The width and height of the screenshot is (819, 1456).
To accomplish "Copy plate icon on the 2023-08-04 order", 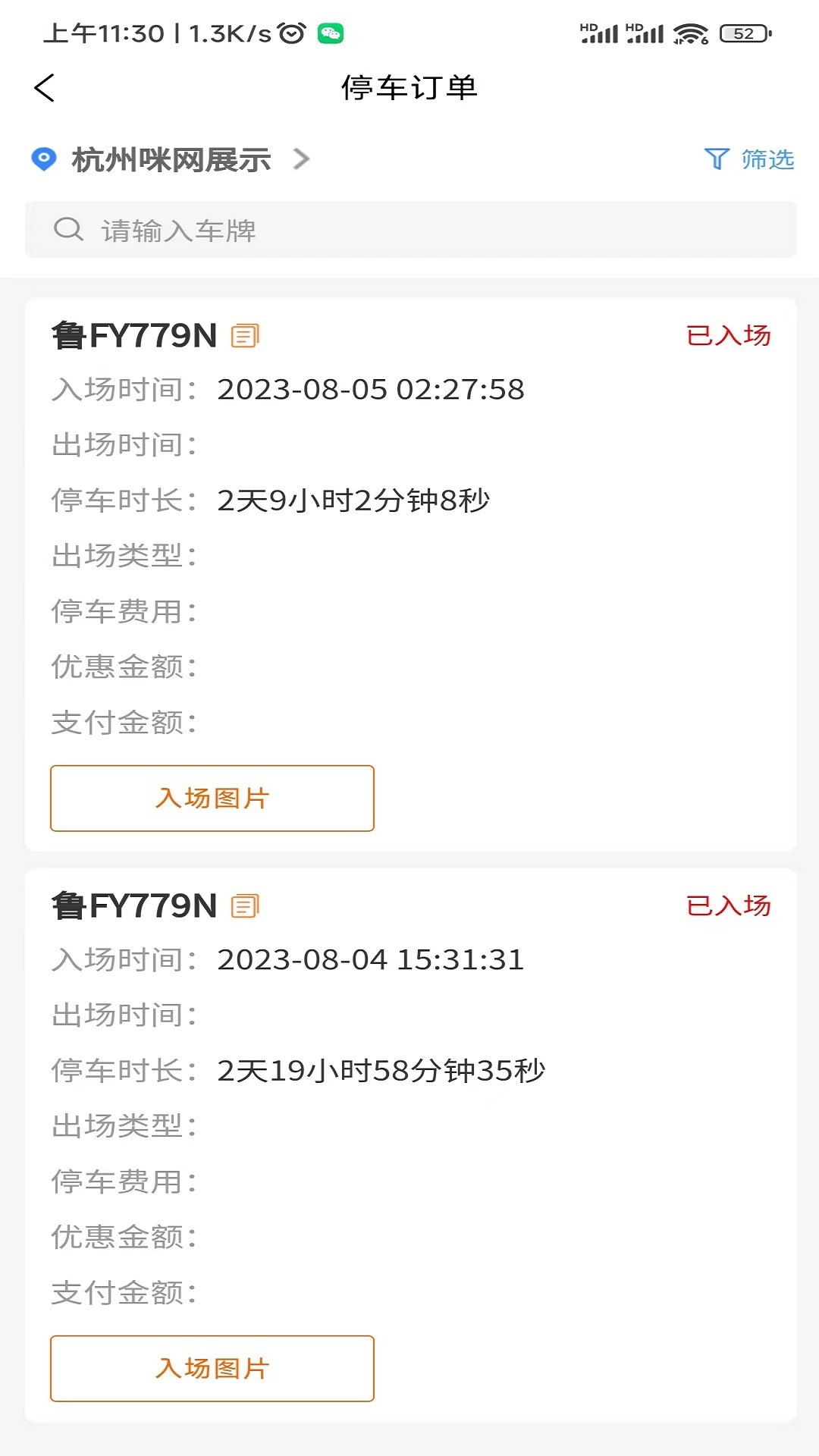I will (x=245, y=905).
